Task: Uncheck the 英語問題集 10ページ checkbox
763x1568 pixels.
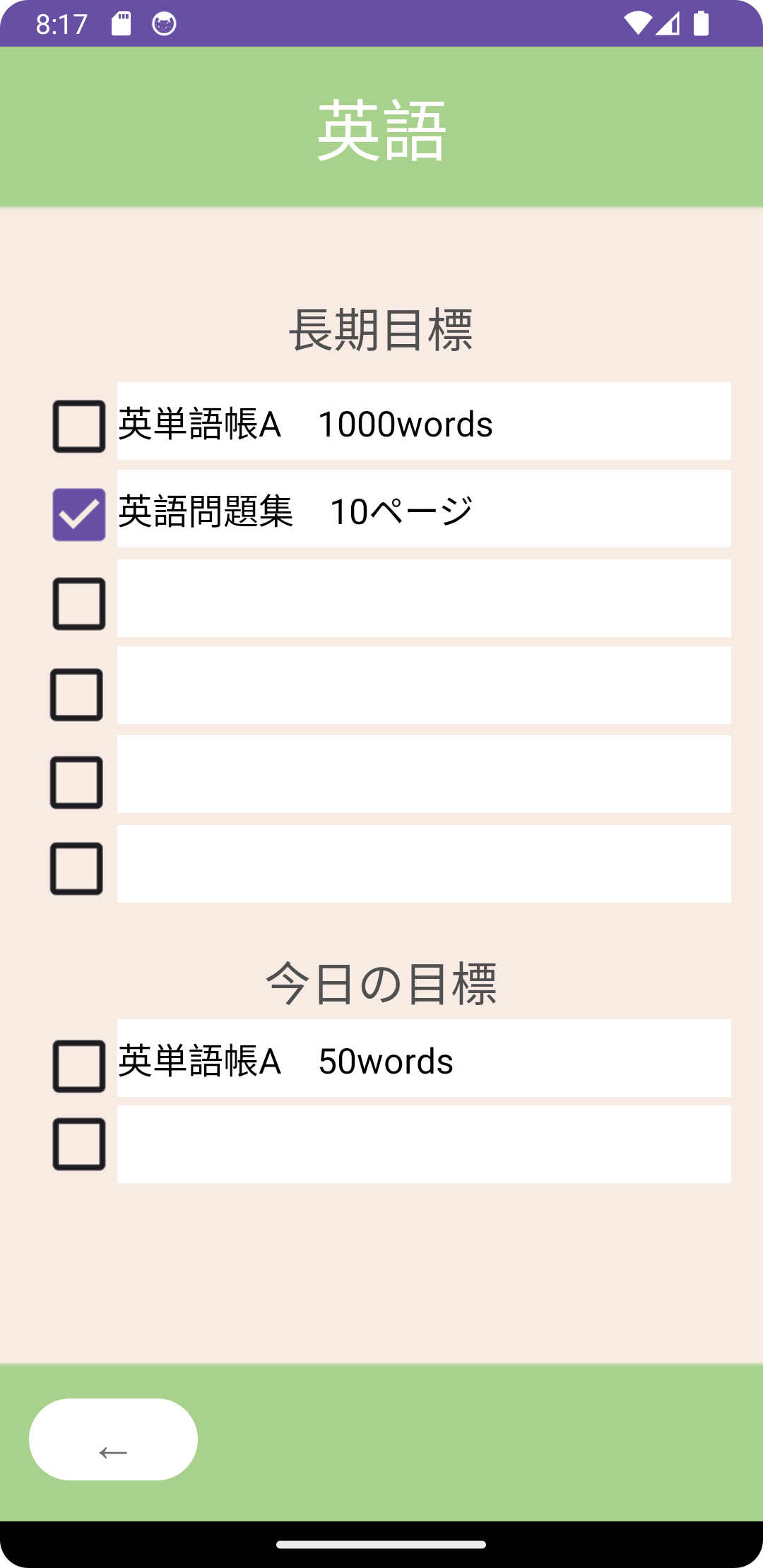Action: (78, 511)
